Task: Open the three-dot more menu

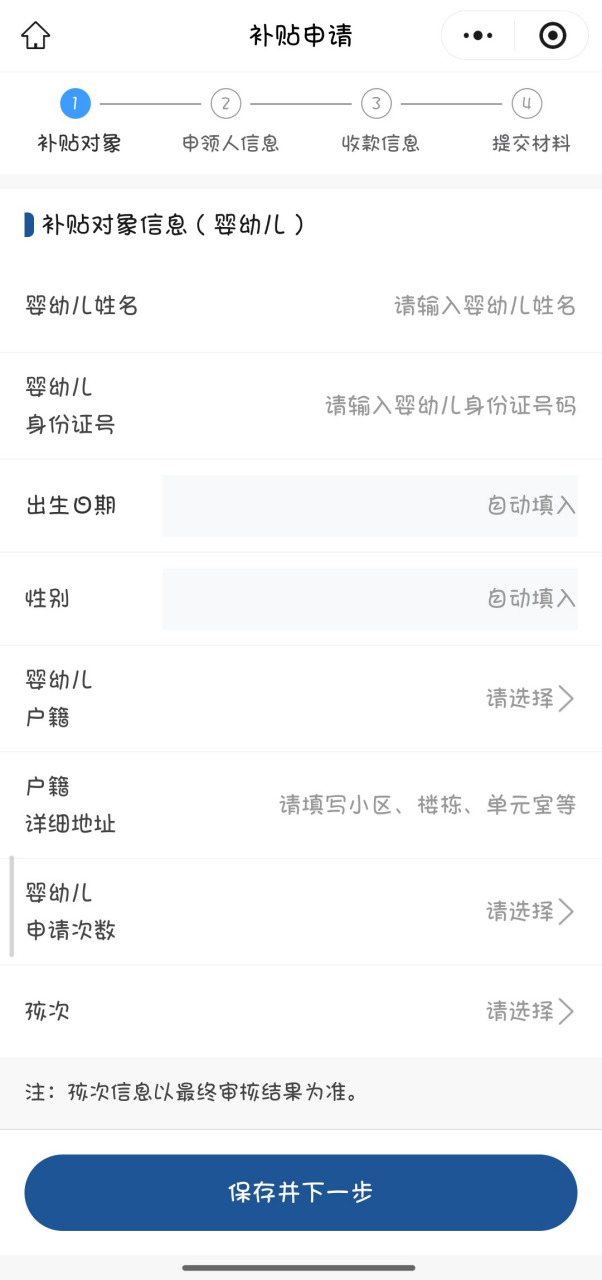Action: (x=478, y=36)
